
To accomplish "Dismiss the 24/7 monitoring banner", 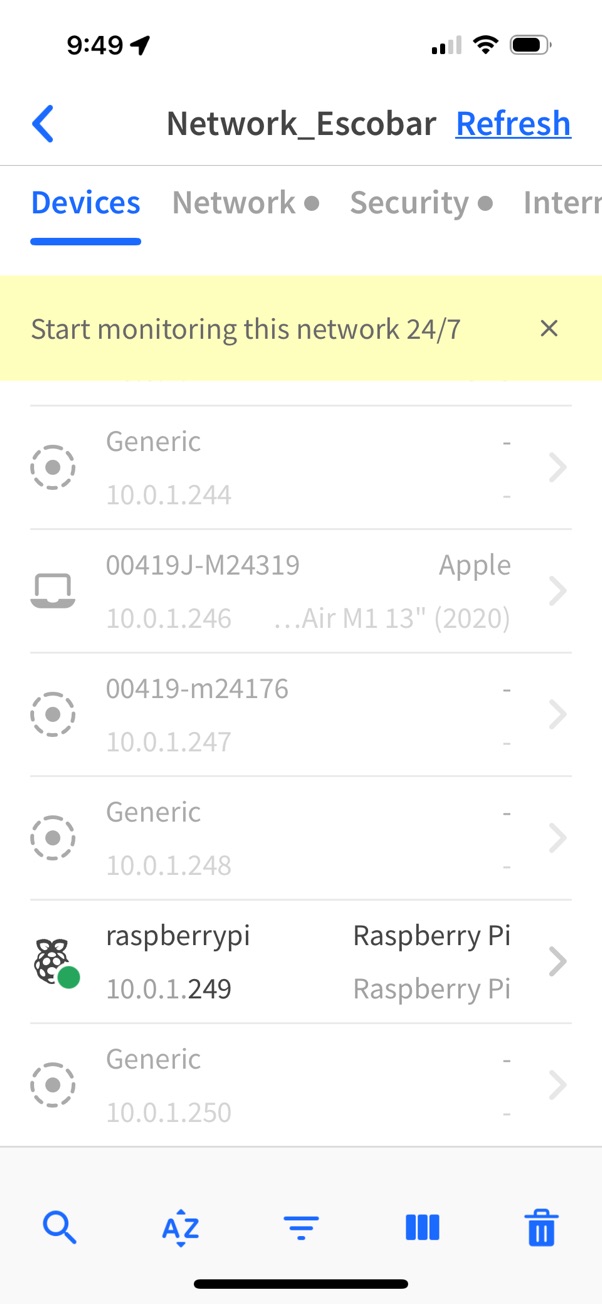I will 549,328.
